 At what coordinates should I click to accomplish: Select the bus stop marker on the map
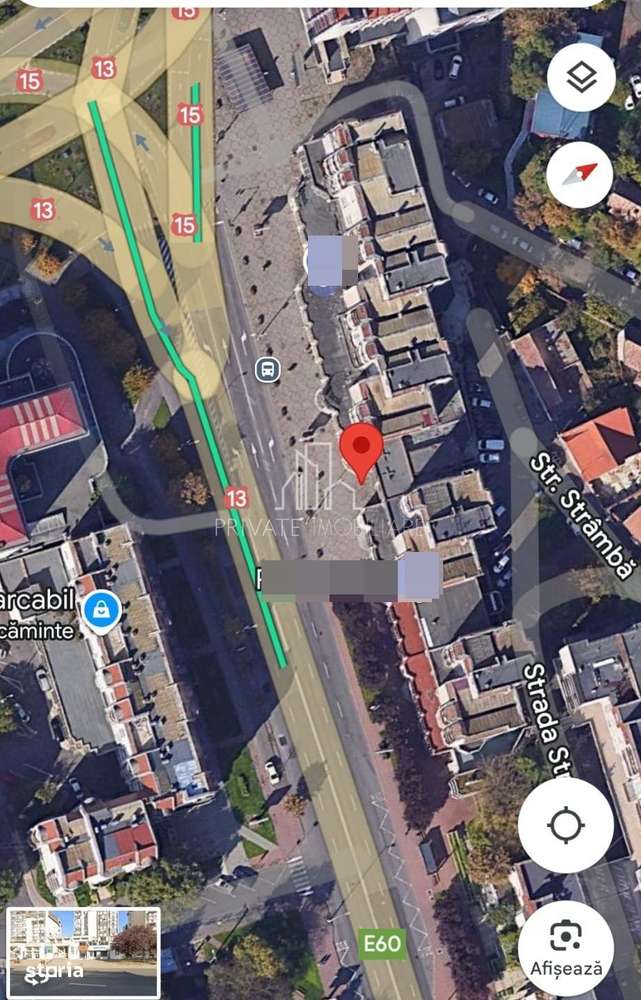[268, 370]
